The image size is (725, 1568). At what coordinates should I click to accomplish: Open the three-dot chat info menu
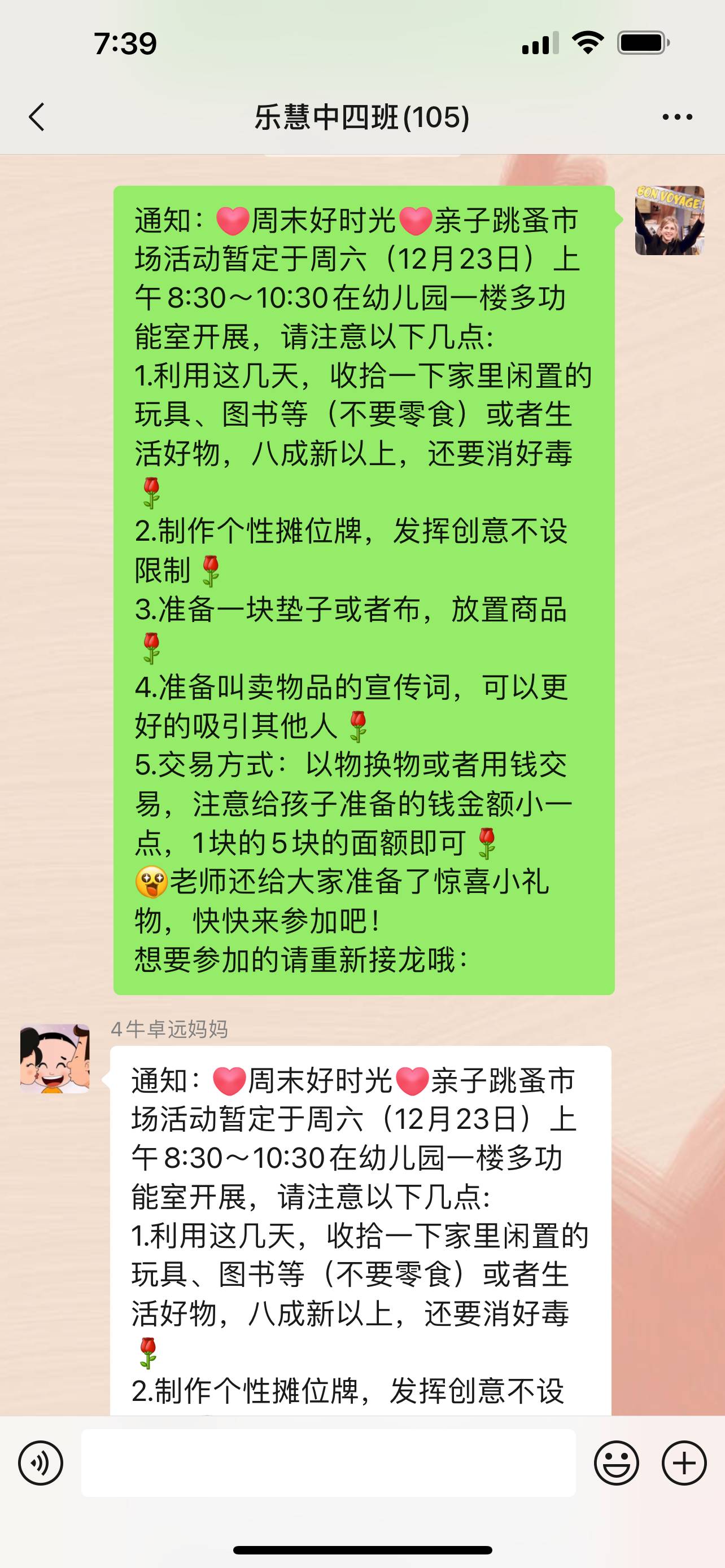(677, 117)
